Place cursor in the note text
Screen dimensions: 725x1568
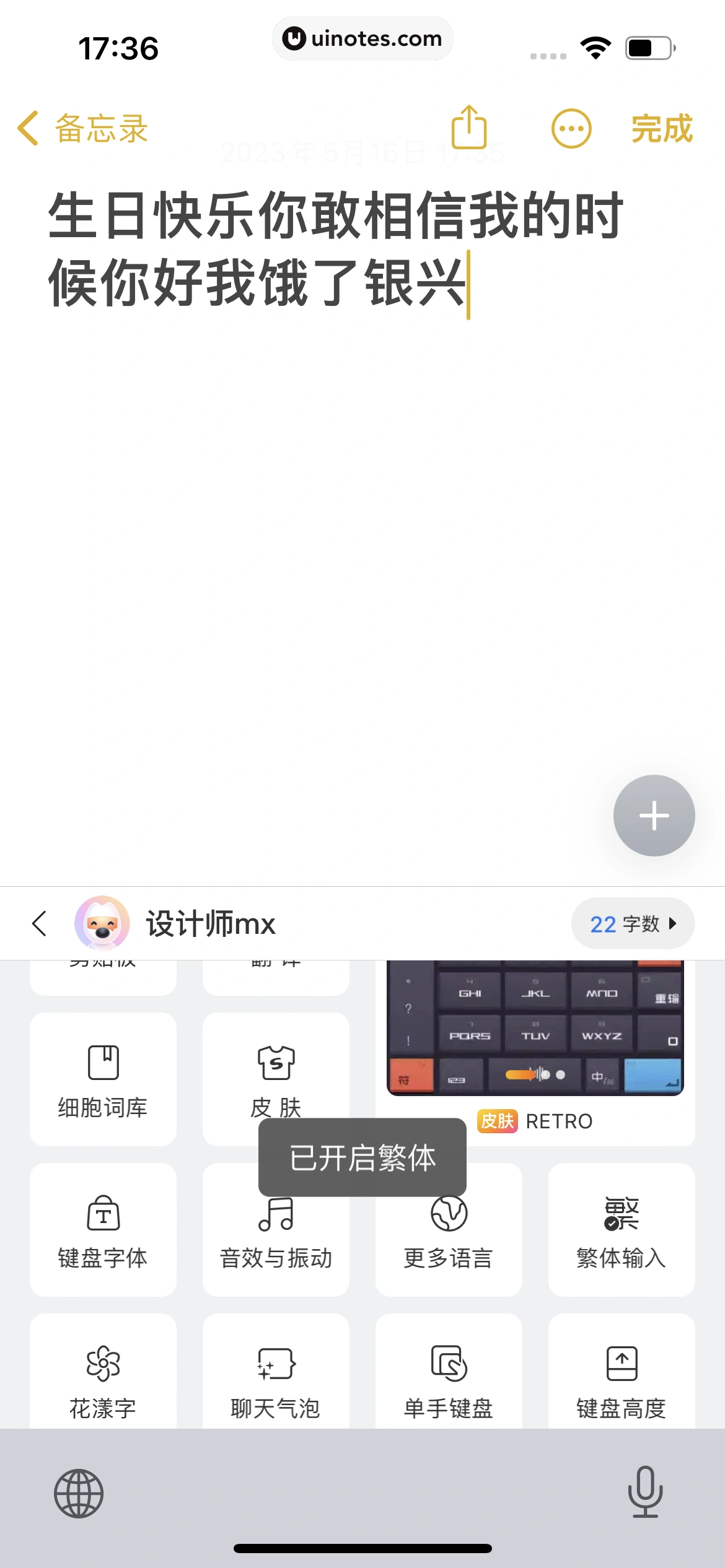pos(335,248)
